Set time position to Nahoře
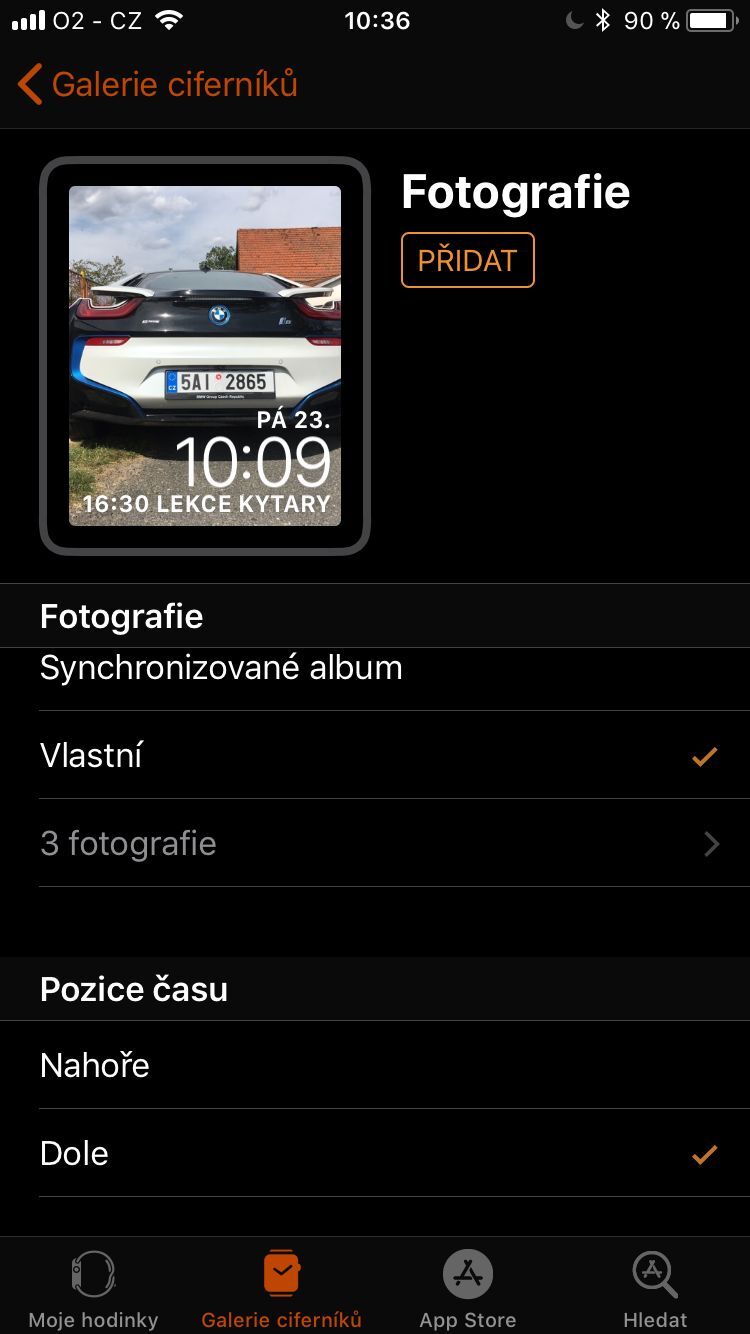The height and width of the screenshot is (1334, 750). click(94, 1065)
